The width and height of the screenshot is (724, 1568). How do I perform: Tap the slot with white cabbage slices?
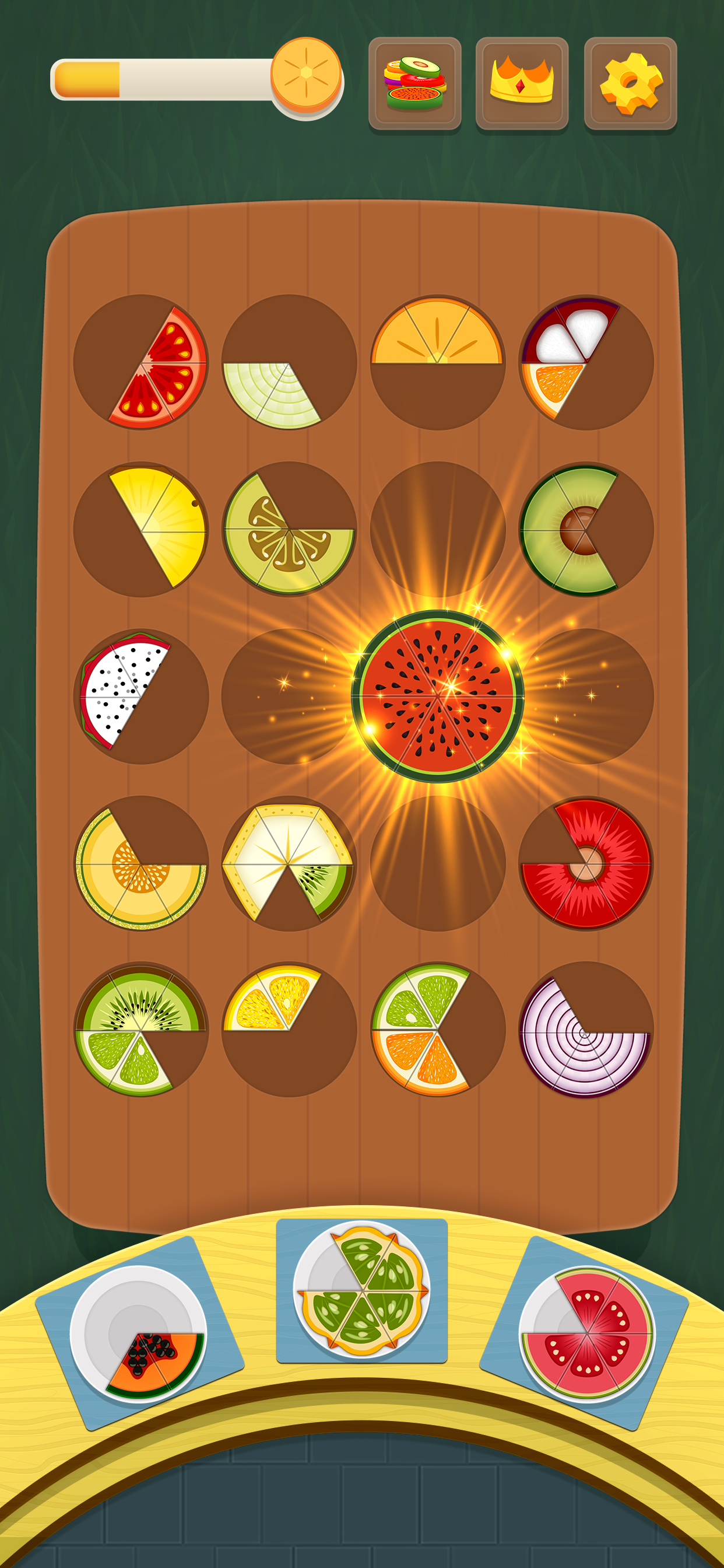click(x=289, y=363)
